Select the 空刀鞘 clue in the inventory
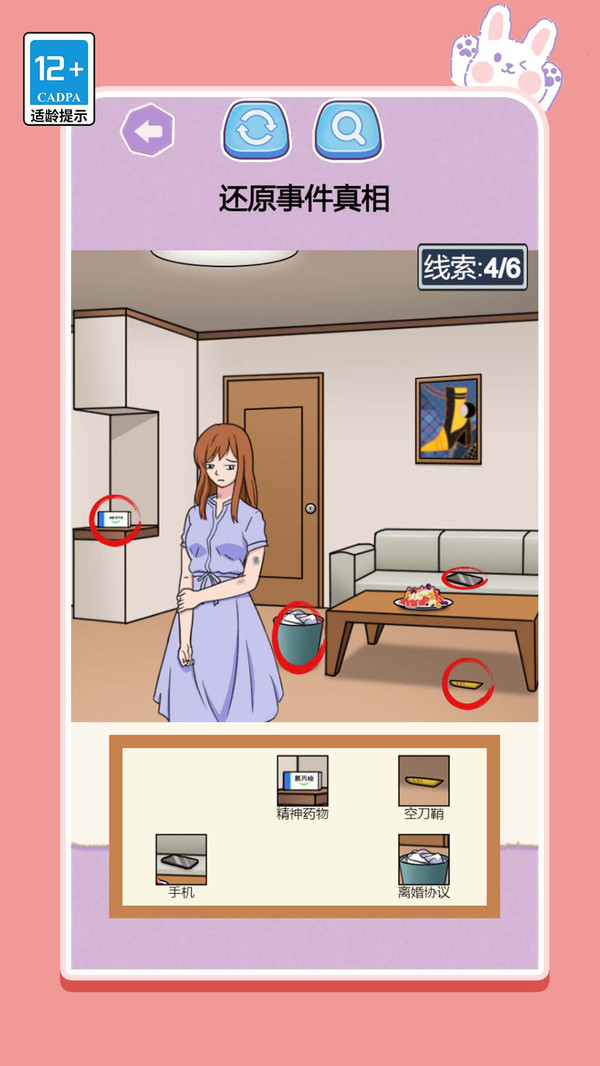The image size is (600, 1066). pos(423,781)
